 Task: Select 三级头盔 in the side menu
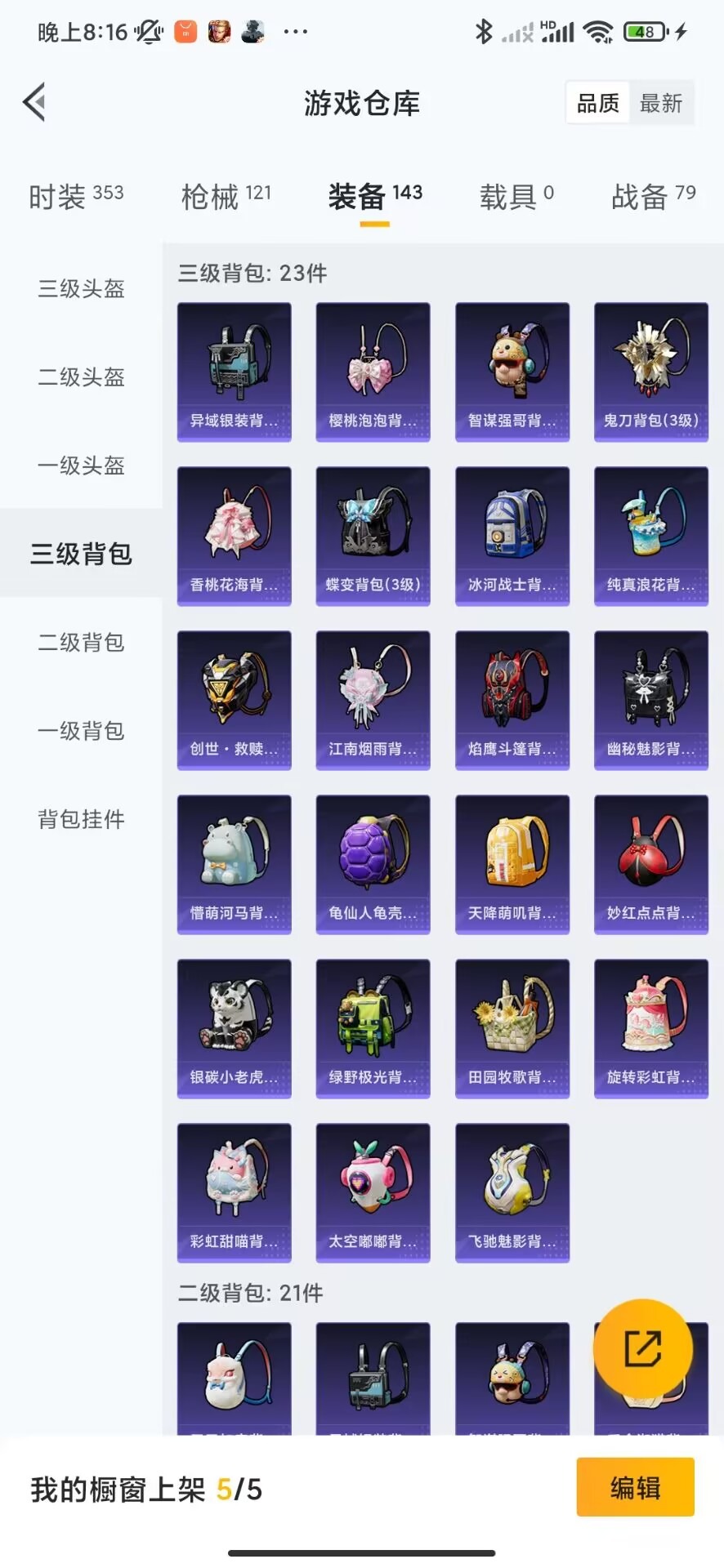81,288
